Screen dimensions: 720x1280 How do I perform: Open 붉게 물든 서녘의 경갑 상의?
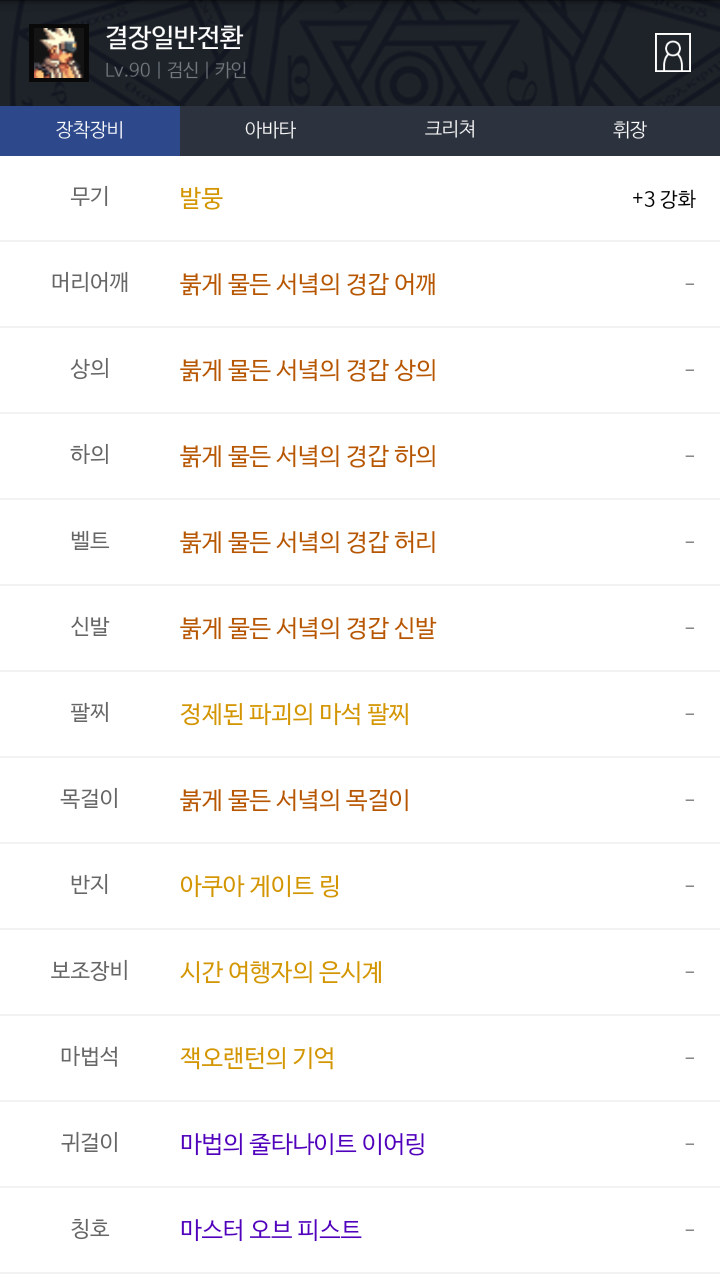(308, 370)
